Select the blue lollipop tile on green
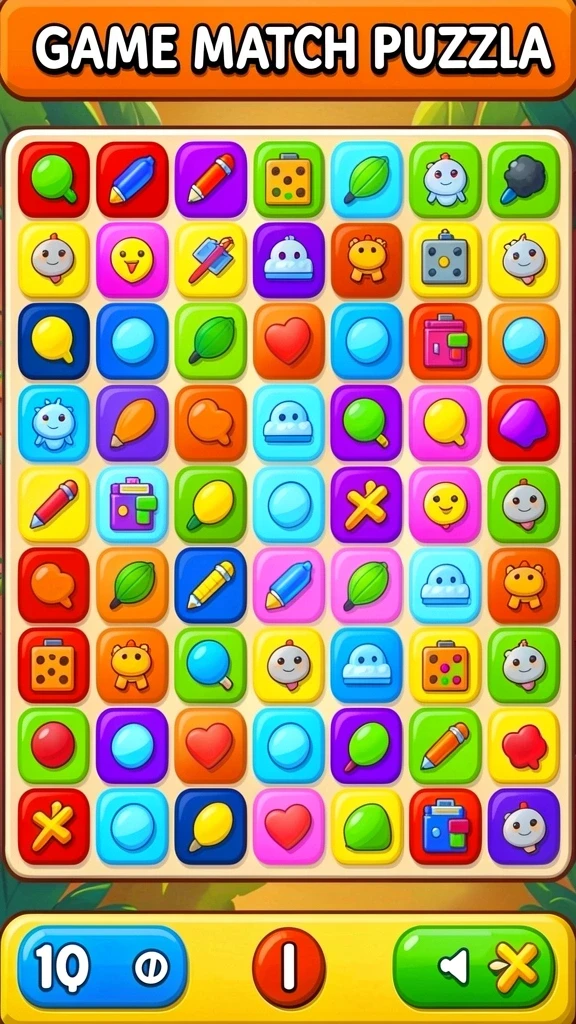This screenshot has height=1024, width=576. coord(210,666)
